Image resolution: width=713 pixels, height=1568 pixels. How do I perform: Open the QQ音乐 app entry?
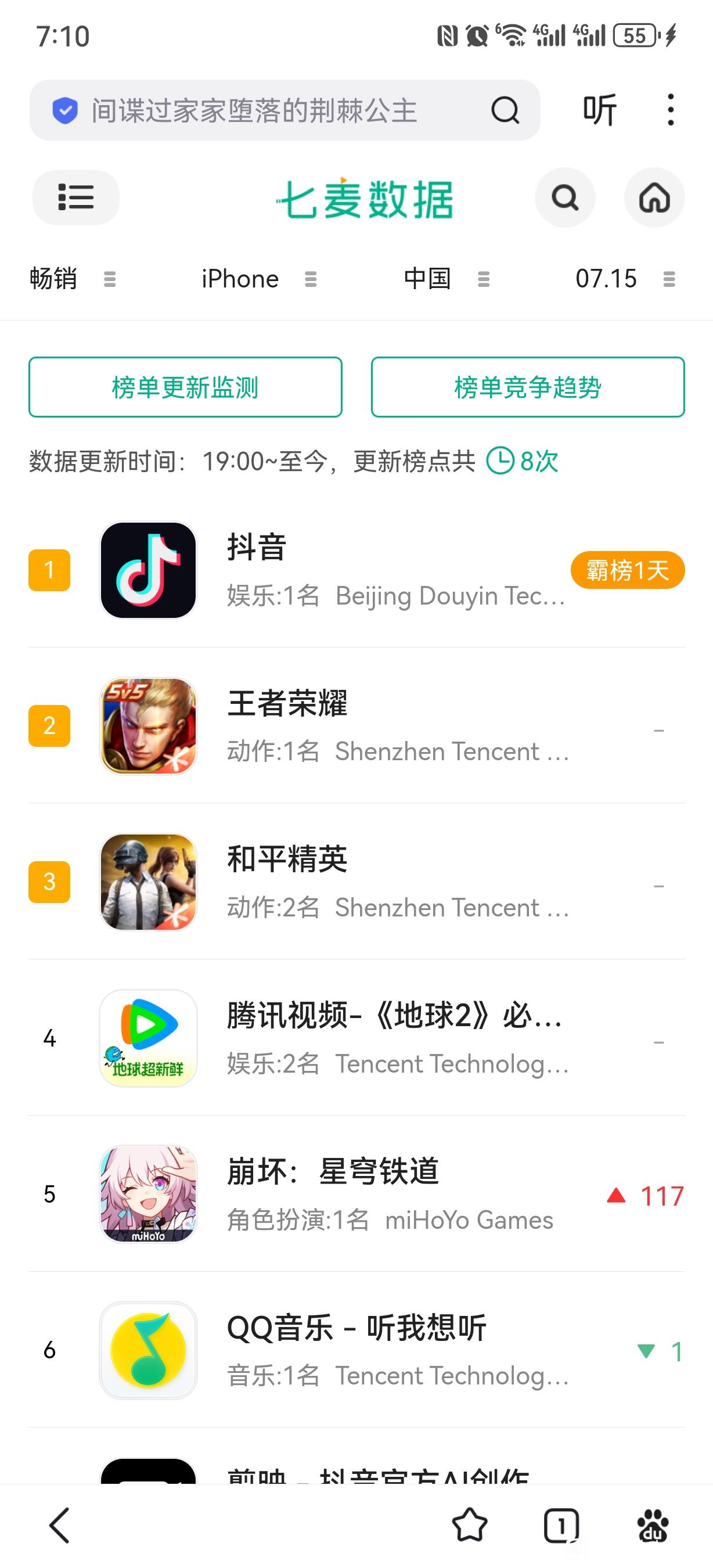click(x=356, y=1350)
